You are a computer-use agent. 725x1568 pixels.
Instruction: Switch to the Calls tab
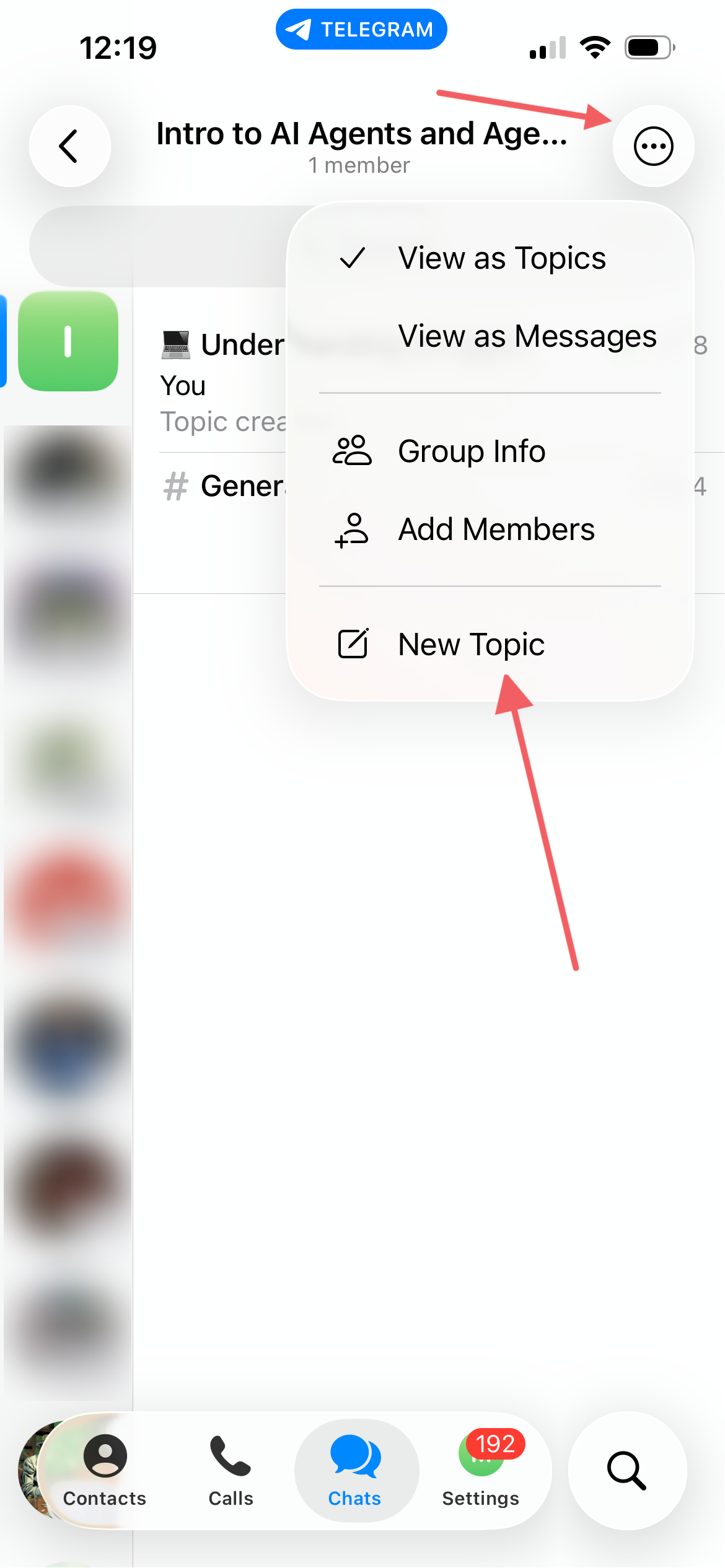(231, 1471)
